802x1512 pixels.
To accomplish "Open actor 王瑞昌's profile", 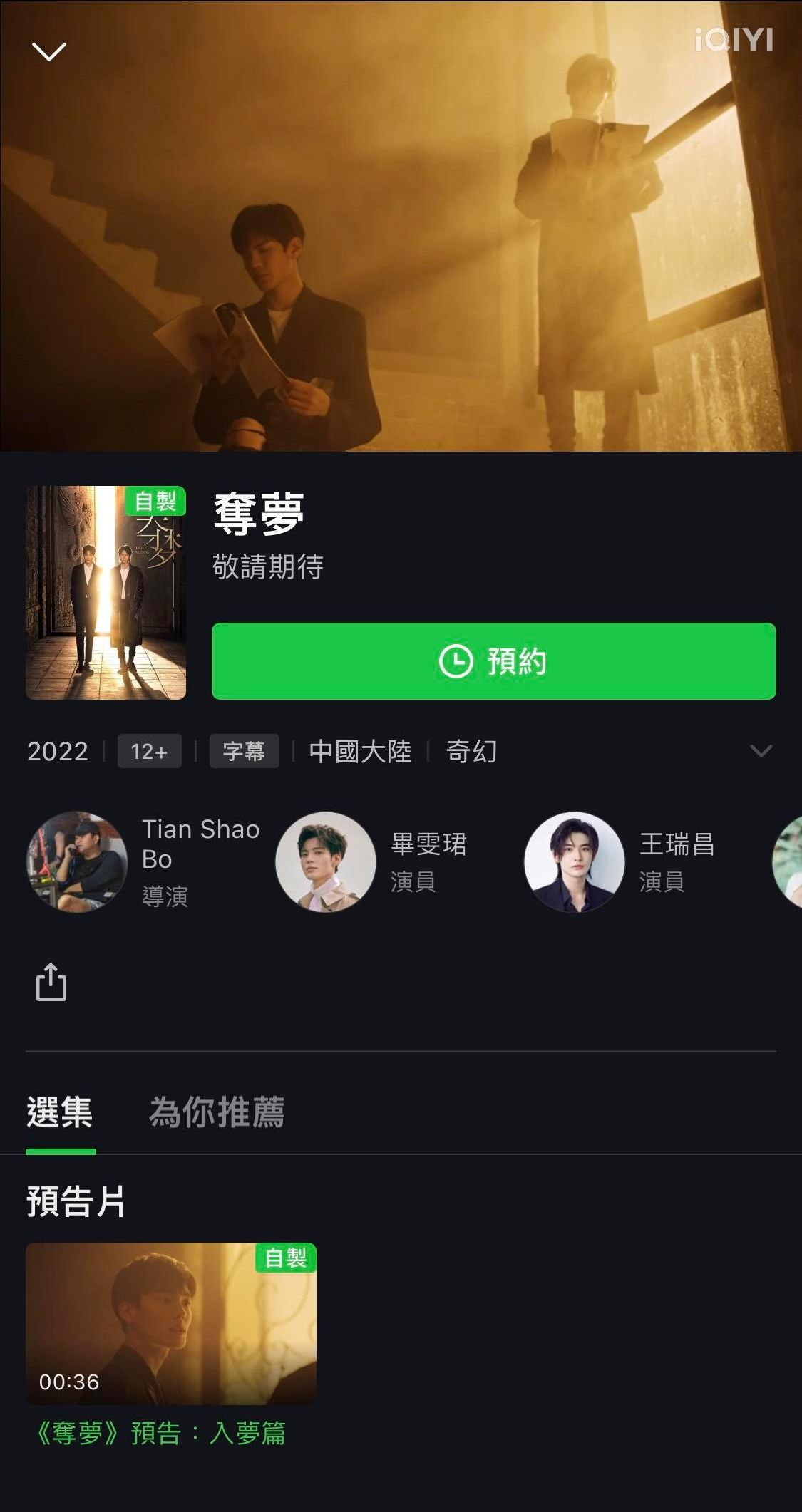I will click(x=575, y=861).
